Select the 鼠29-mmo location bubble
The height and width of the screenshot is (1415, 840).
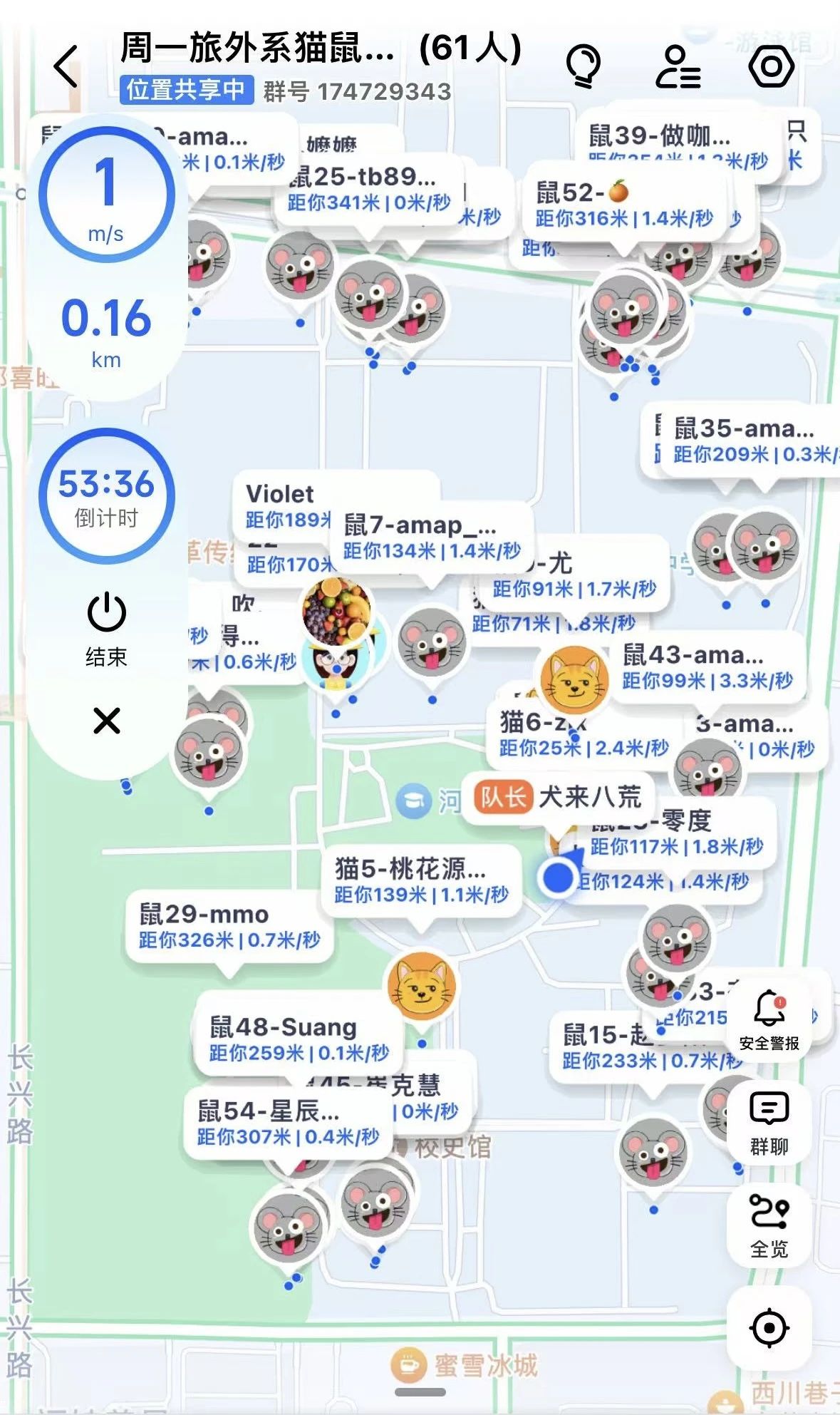(229, 927)
